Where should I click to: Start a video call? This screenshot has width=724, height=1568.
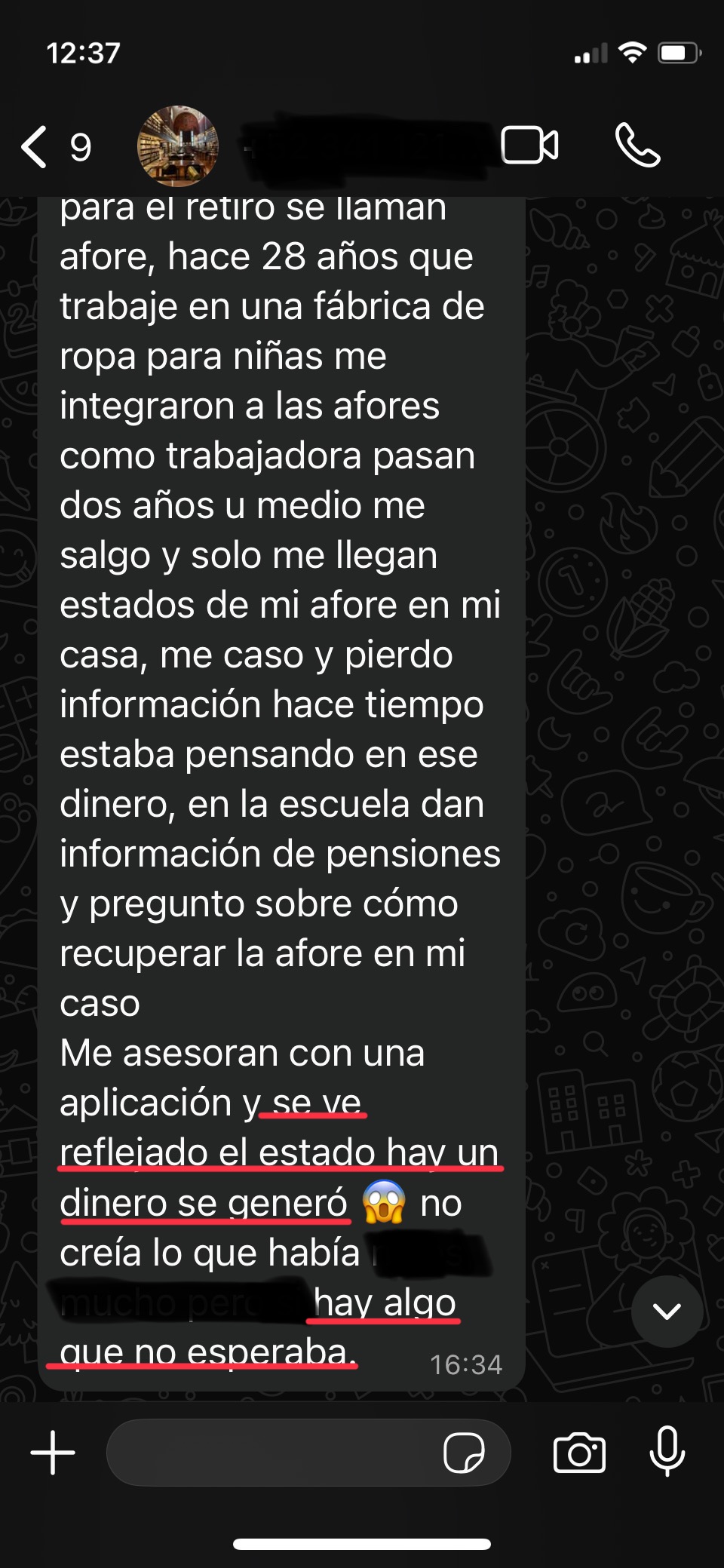pos(530,145)
